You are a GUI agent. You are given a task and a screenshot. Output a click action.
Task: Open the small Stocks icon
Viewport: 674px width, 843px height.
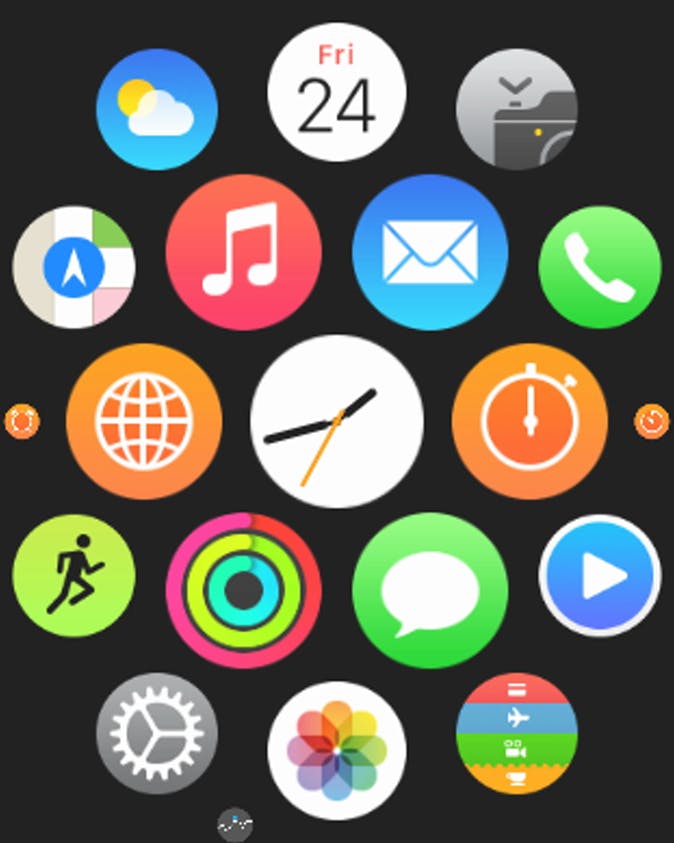[x=235, y=825]
